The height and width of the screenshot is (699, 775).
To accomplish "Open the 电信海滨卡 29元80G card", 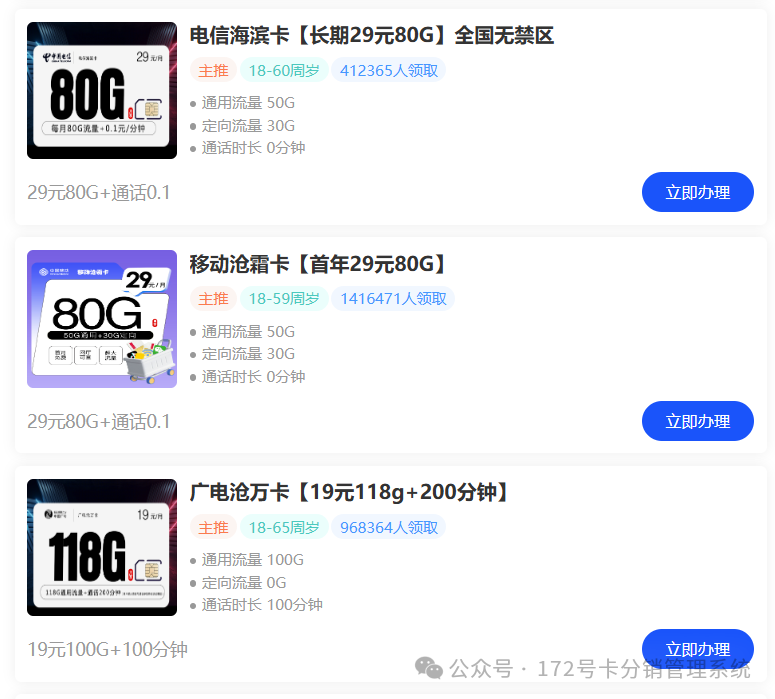I will (371, 36).
